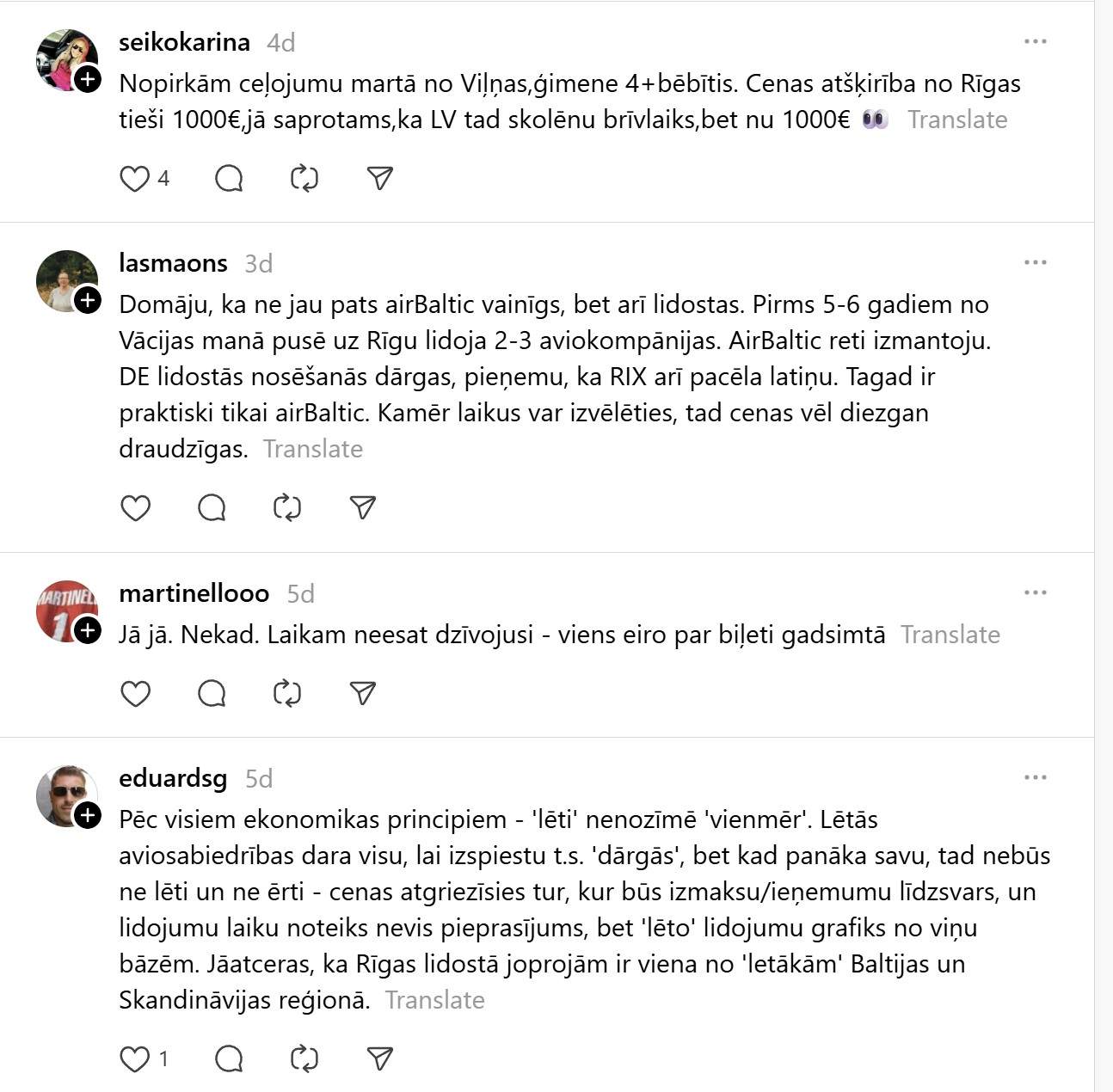Image resolution: width=1113 pixels, height=1092 pixels.
Task: Reply to eduardsg's comment
Action: (229, 1059)
